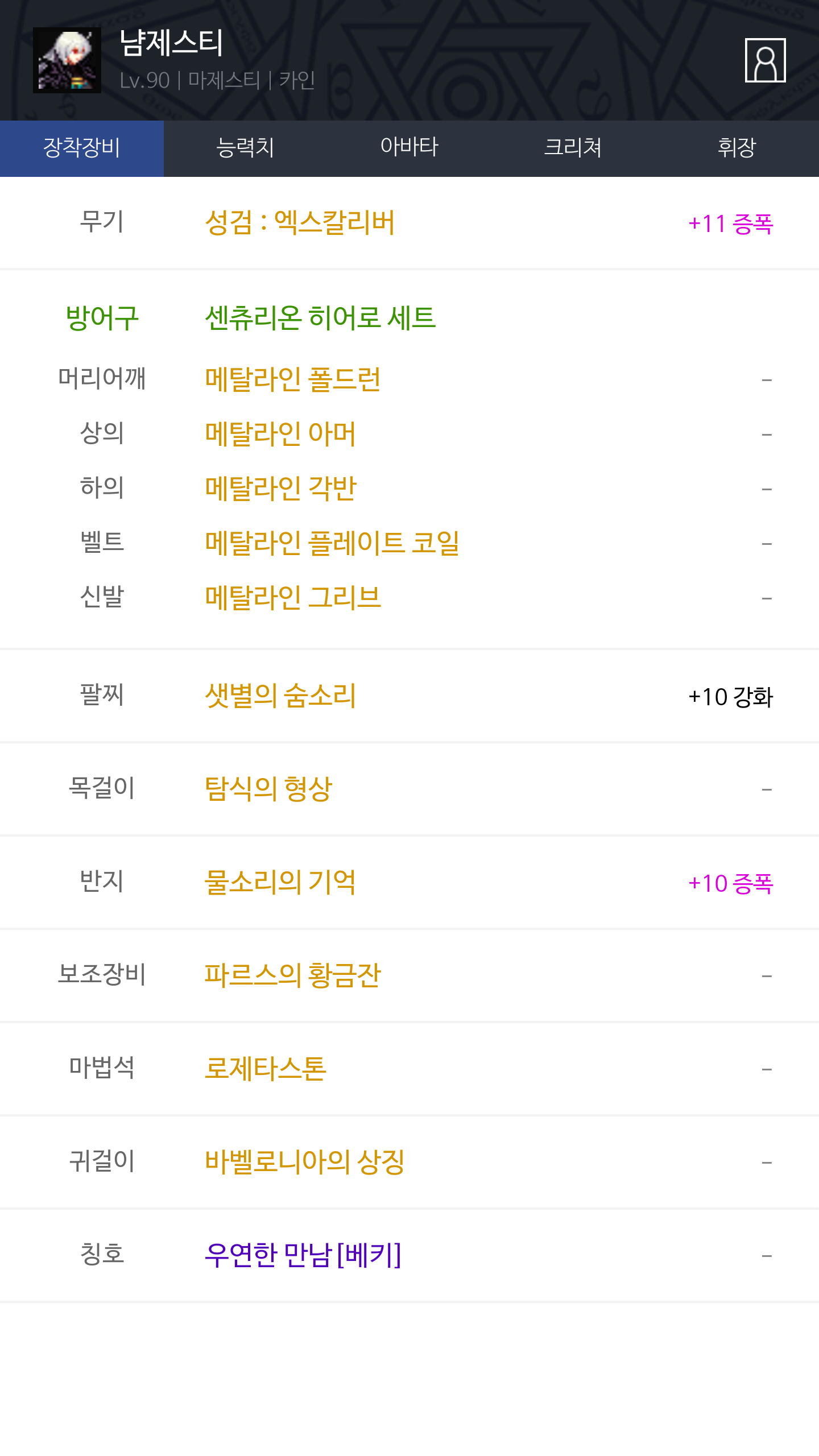Open the profile icon in the header
The image size is (819, 1456).
coord(765,60)
